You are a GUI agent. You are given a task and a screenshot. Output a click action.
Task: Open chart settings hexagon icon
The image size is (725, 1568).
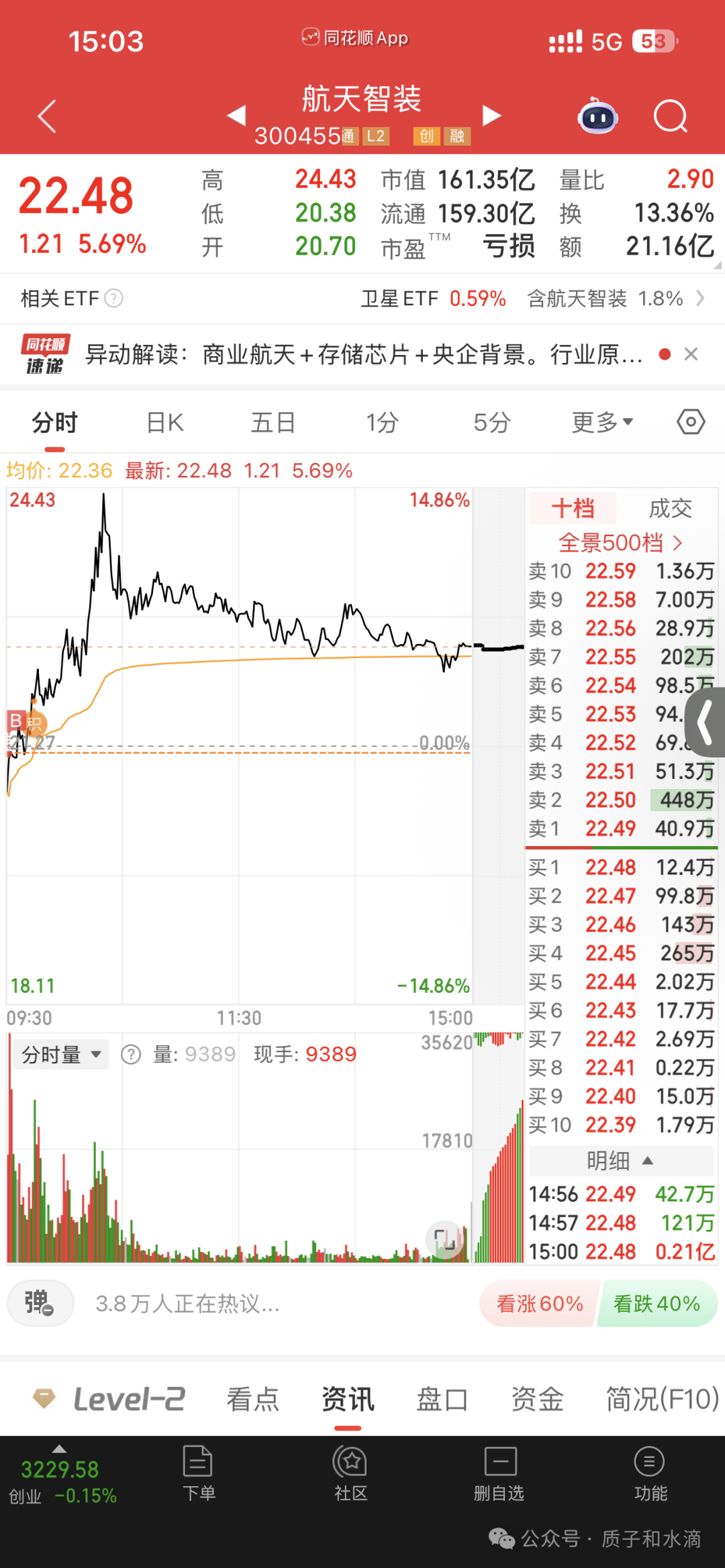coord(691,422)
